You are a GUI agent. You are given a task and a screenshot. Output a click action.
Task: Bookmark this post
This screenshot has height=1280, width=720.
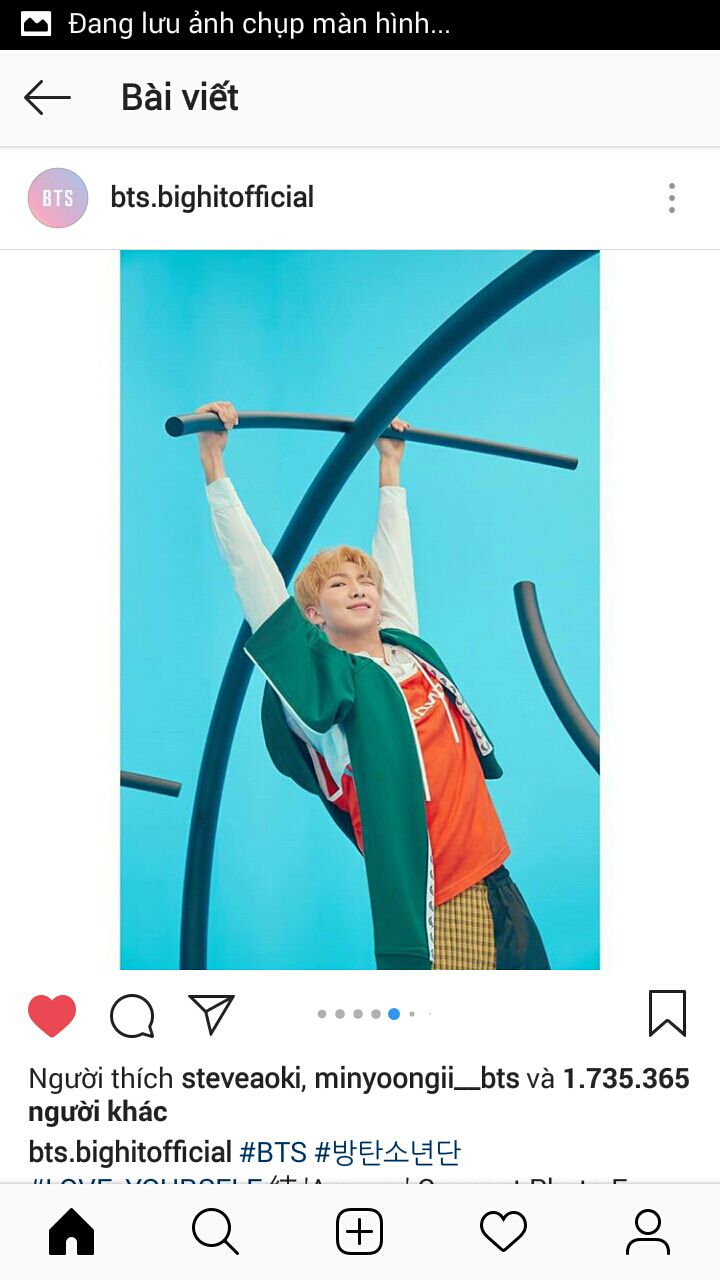667,1014
